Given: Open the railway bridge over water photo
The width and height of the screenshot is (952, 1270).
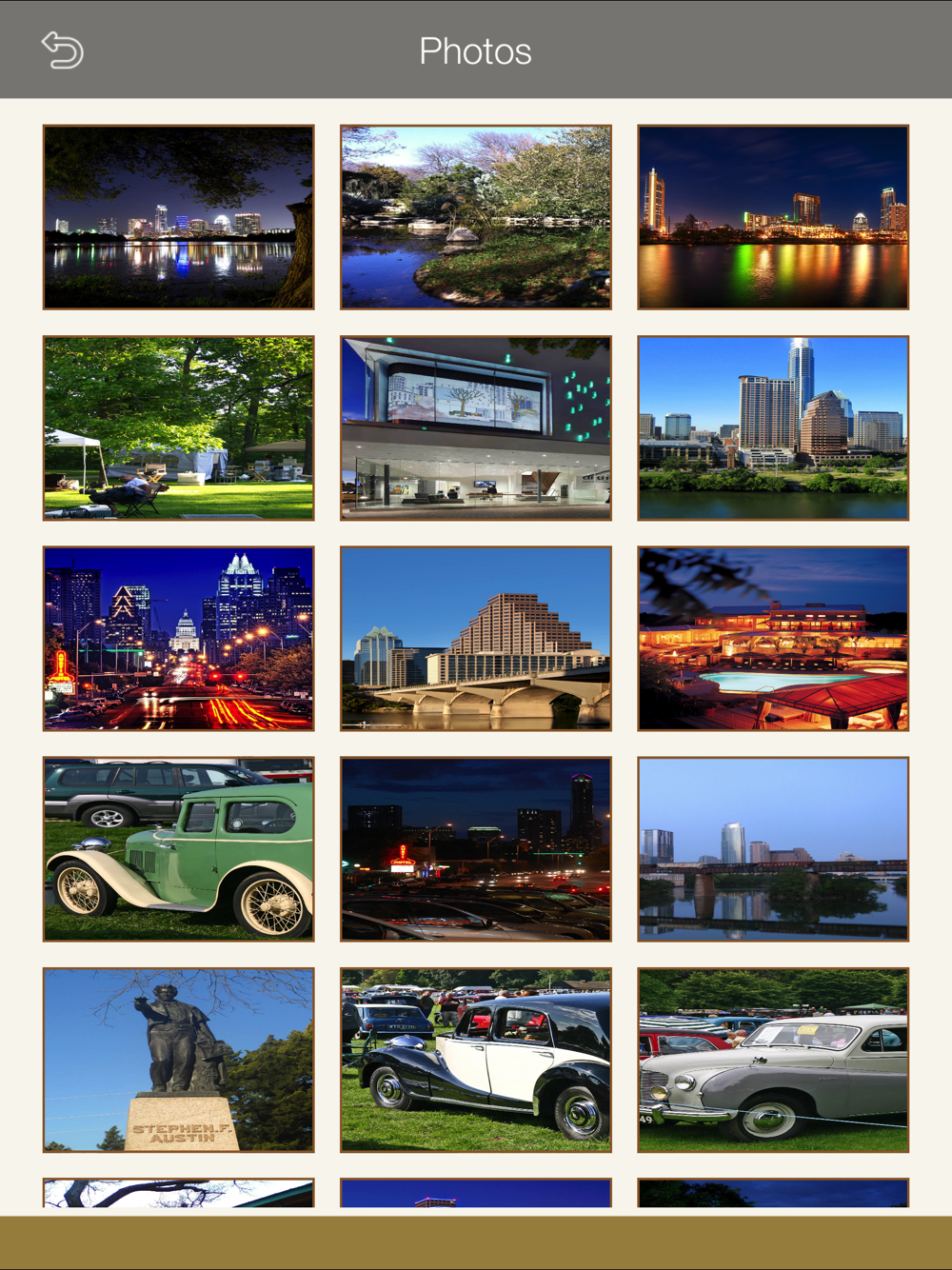Looking at the screenshot, I should pos(773,849).
